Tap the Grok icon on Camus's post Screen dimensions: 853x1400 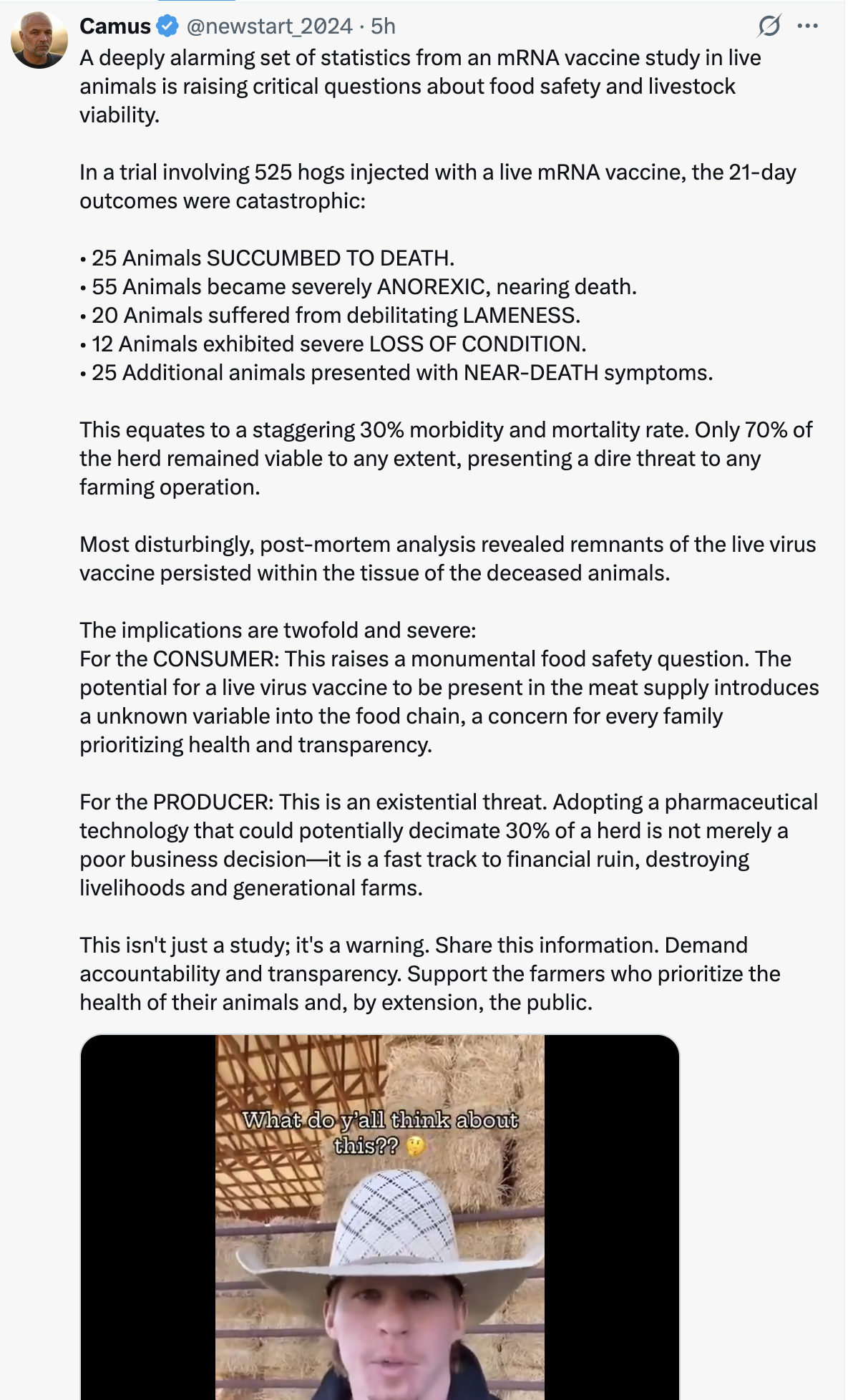(769, 26)
